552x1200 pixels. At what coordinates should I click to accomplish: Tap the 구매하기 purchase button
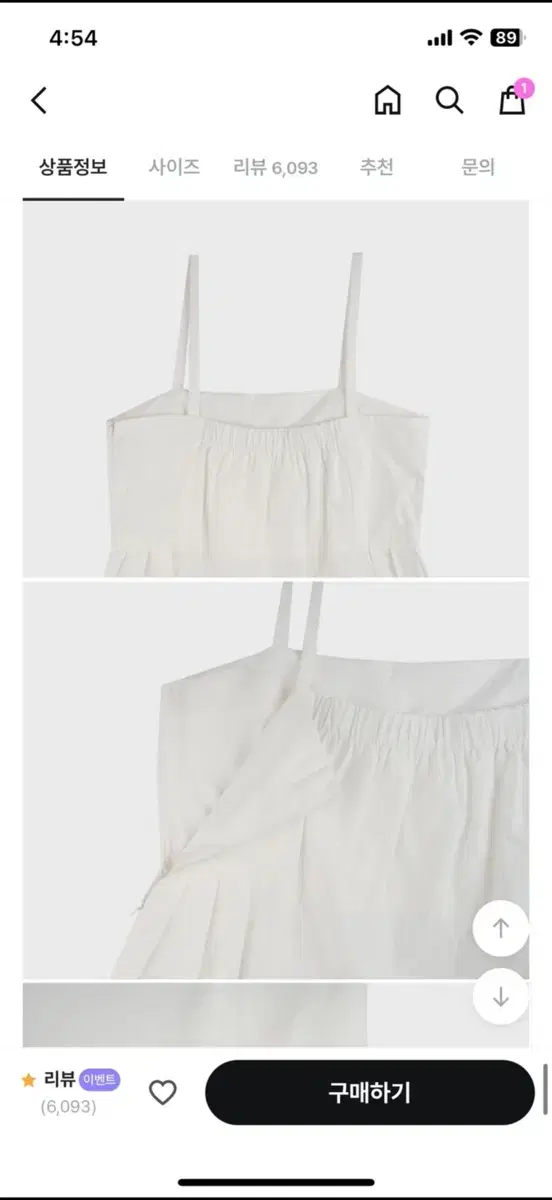[370, 1092]
